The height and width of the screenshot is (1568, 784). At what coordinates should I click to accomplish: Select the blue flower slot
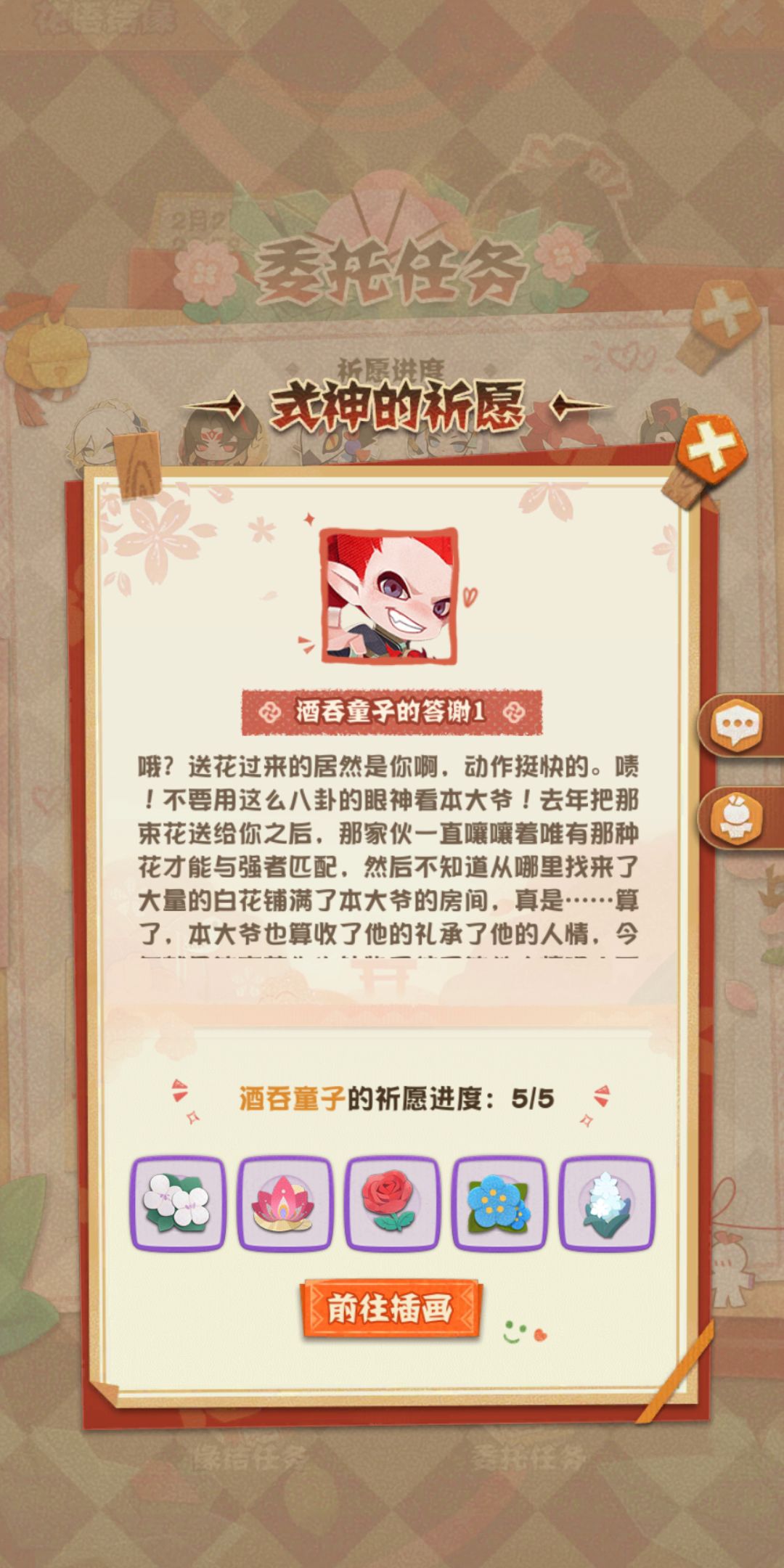[499, 1204]
